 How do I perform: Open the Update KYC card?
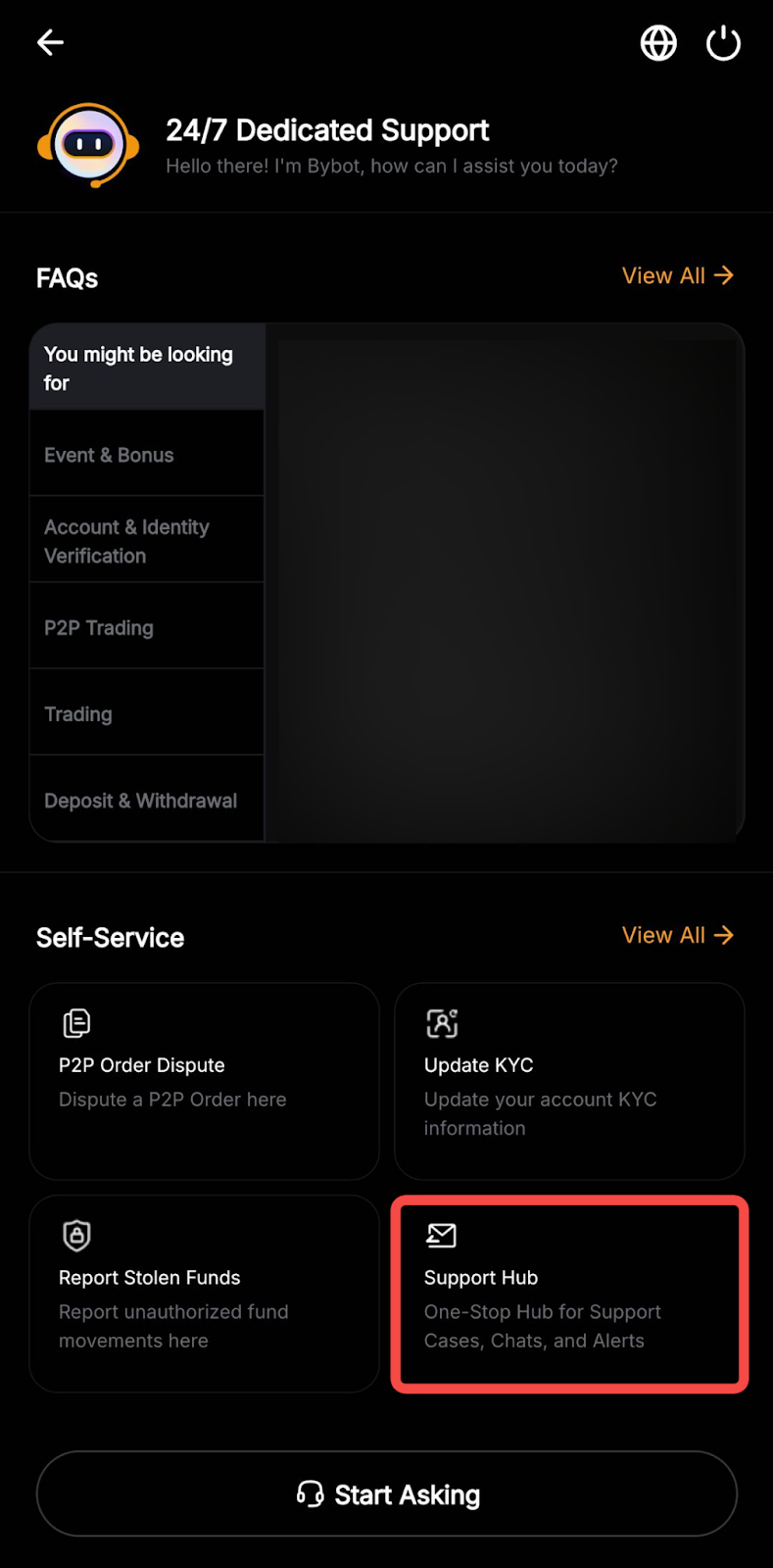[x=569, y=1081]
